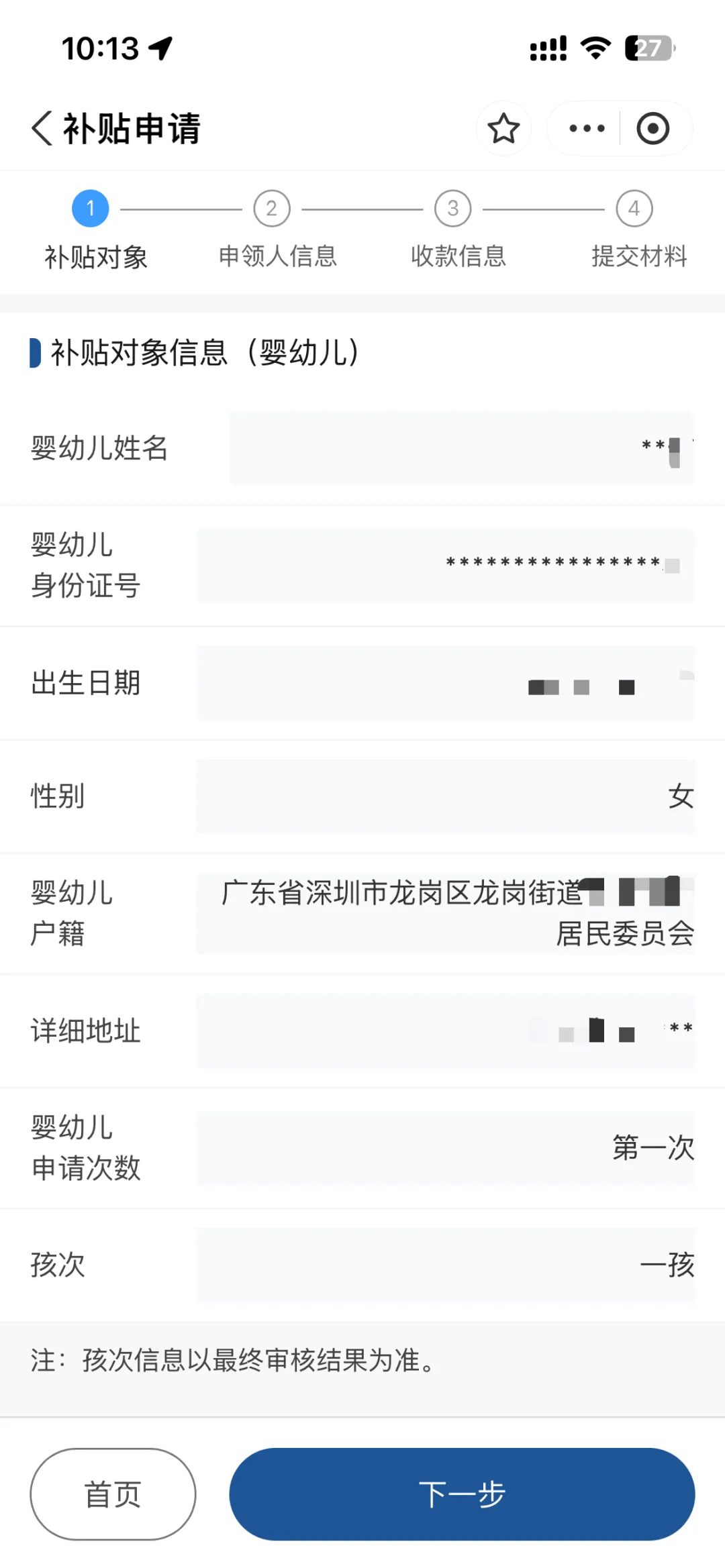Tap 下一步 to continue
The image size is (725, 1568).
coord(462,1494)
